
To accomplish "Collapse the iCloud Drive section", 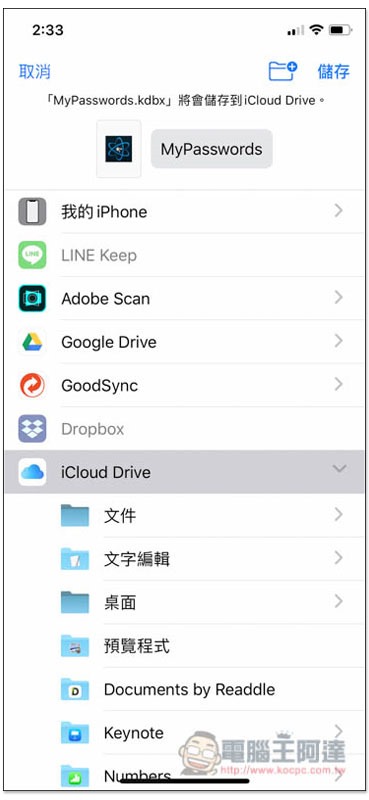I will [185, 471].
